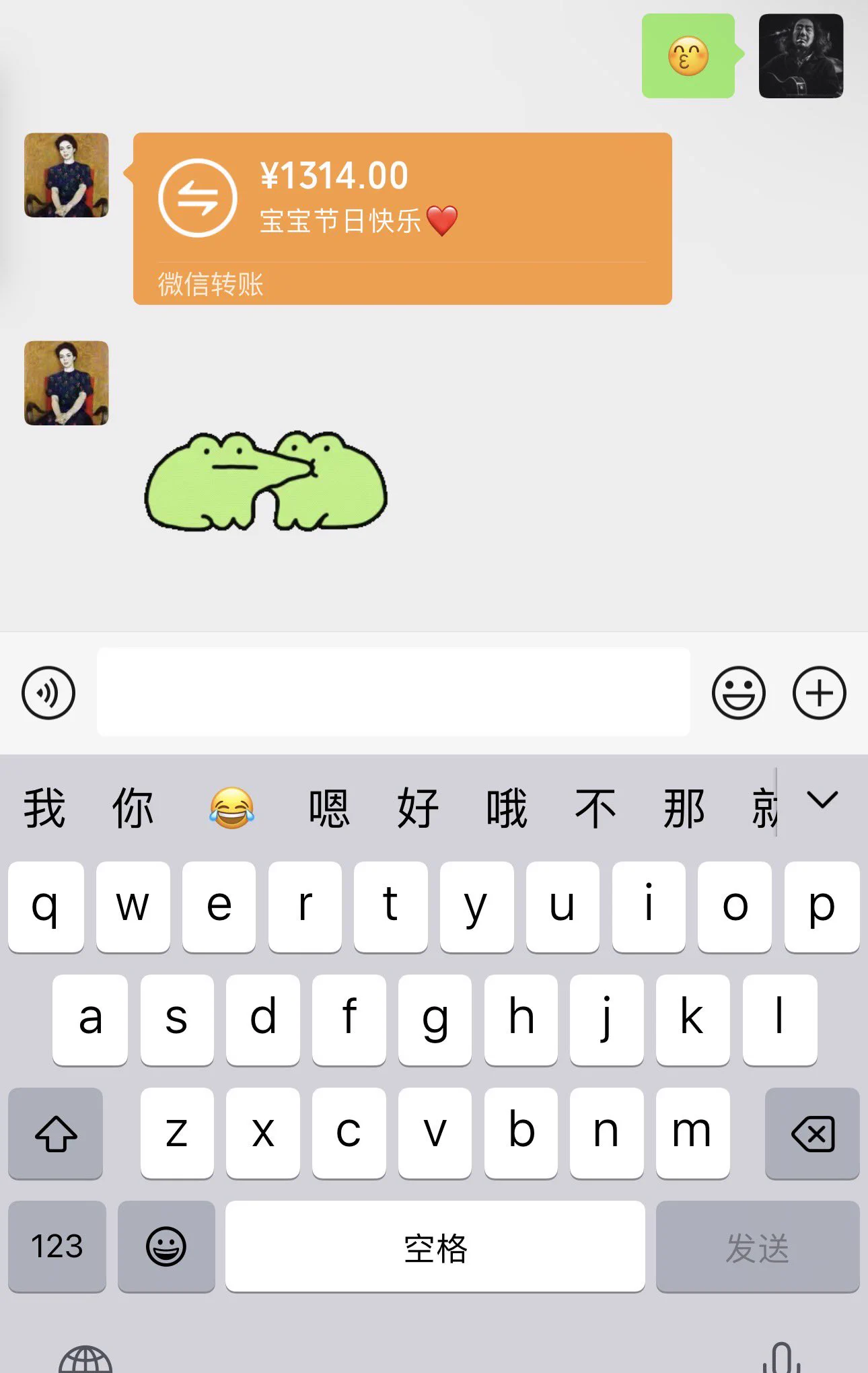Insert suggested word 好
The image size is (868, 1373).
point(417,808)
